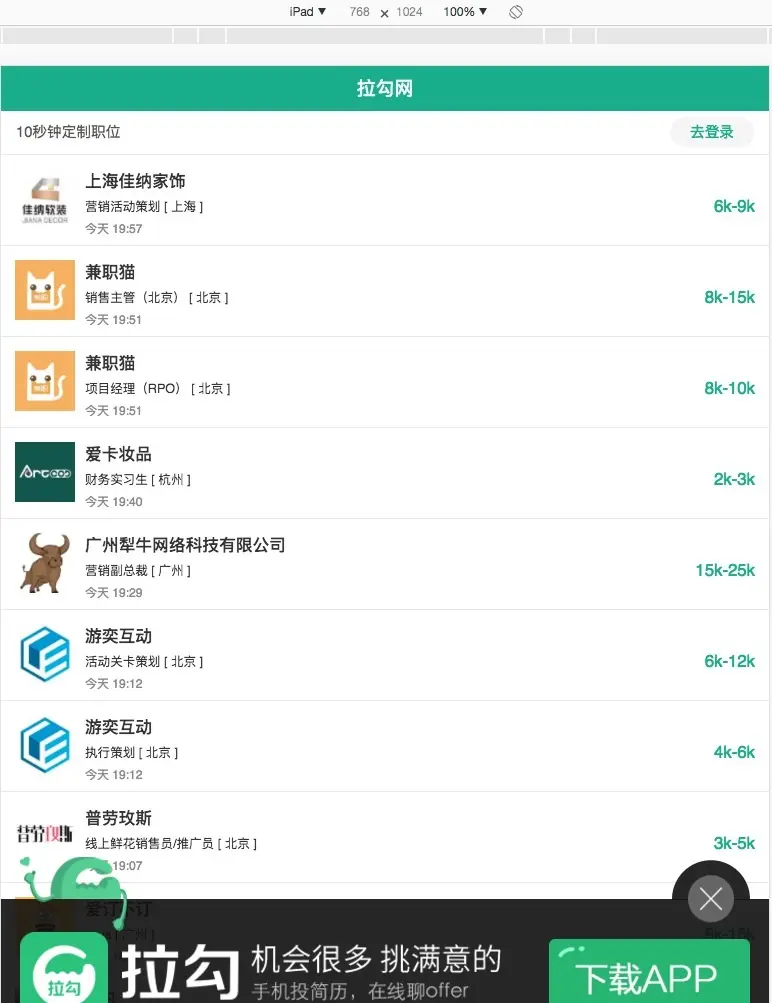Open the 100% zoom dropdown
Image resolution: width=772 pixels, height=1003 pixels.
tap(465, 12)
